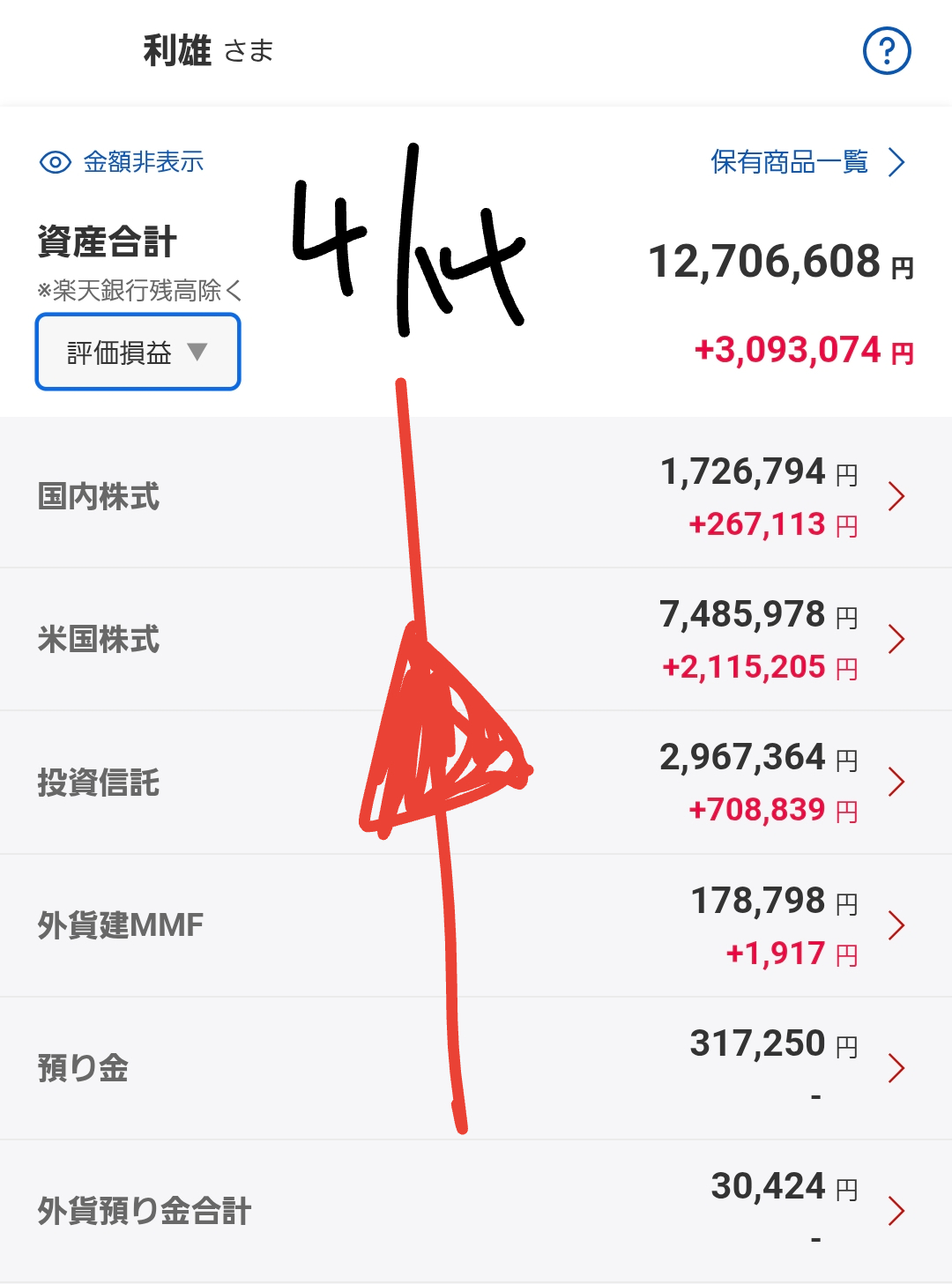
Task: Open the help question mark icon
Action: (886, 51)
